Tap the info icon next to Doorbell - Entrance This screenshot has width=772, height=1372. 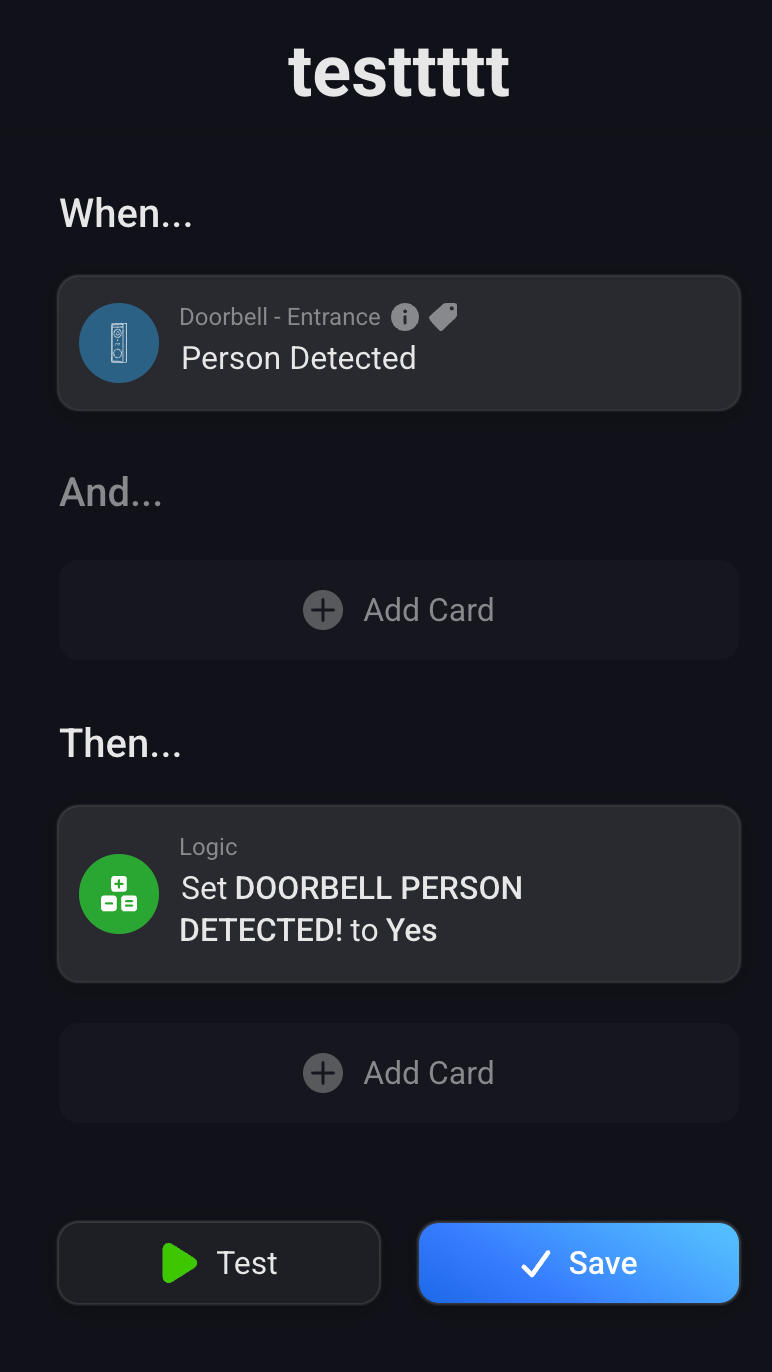pyautogui.click(x=404, y=317)
